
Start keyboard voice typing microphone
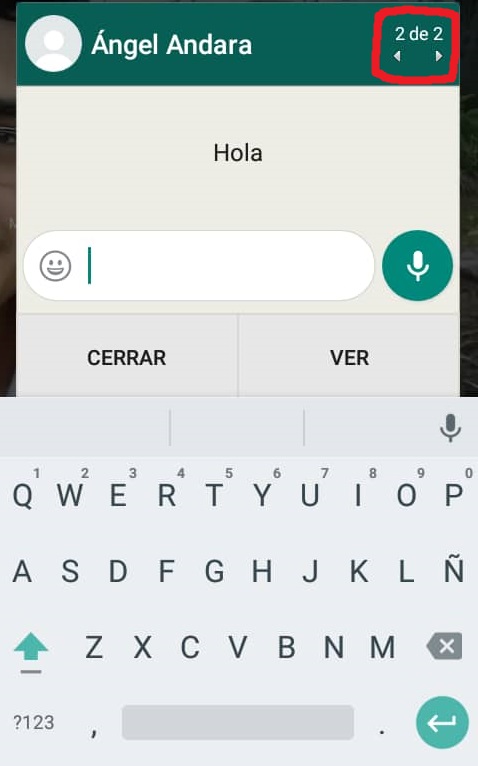pos(450,427)
